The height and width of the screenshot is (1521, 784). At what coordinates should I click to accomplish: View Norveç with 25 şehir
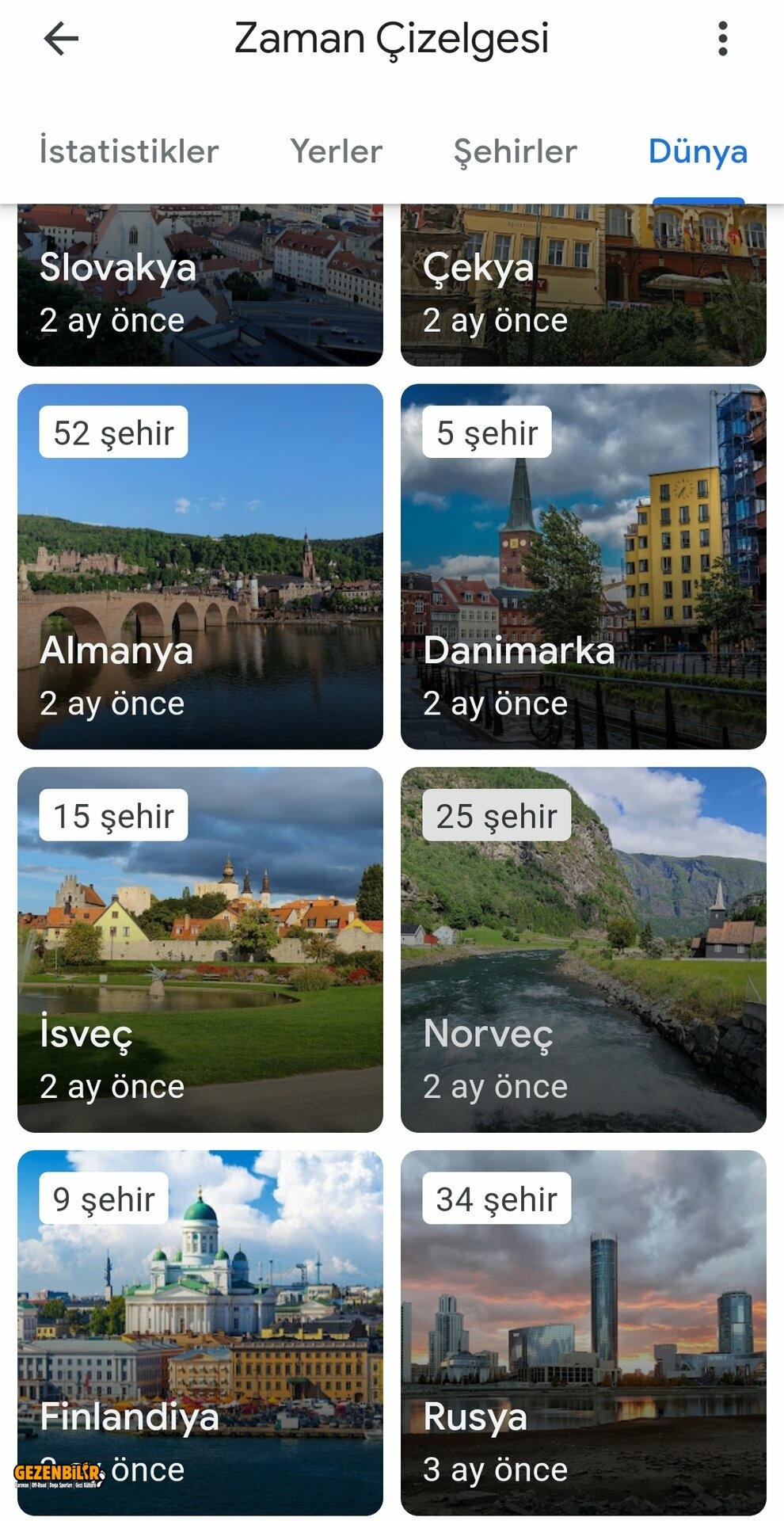coord(584,949)
